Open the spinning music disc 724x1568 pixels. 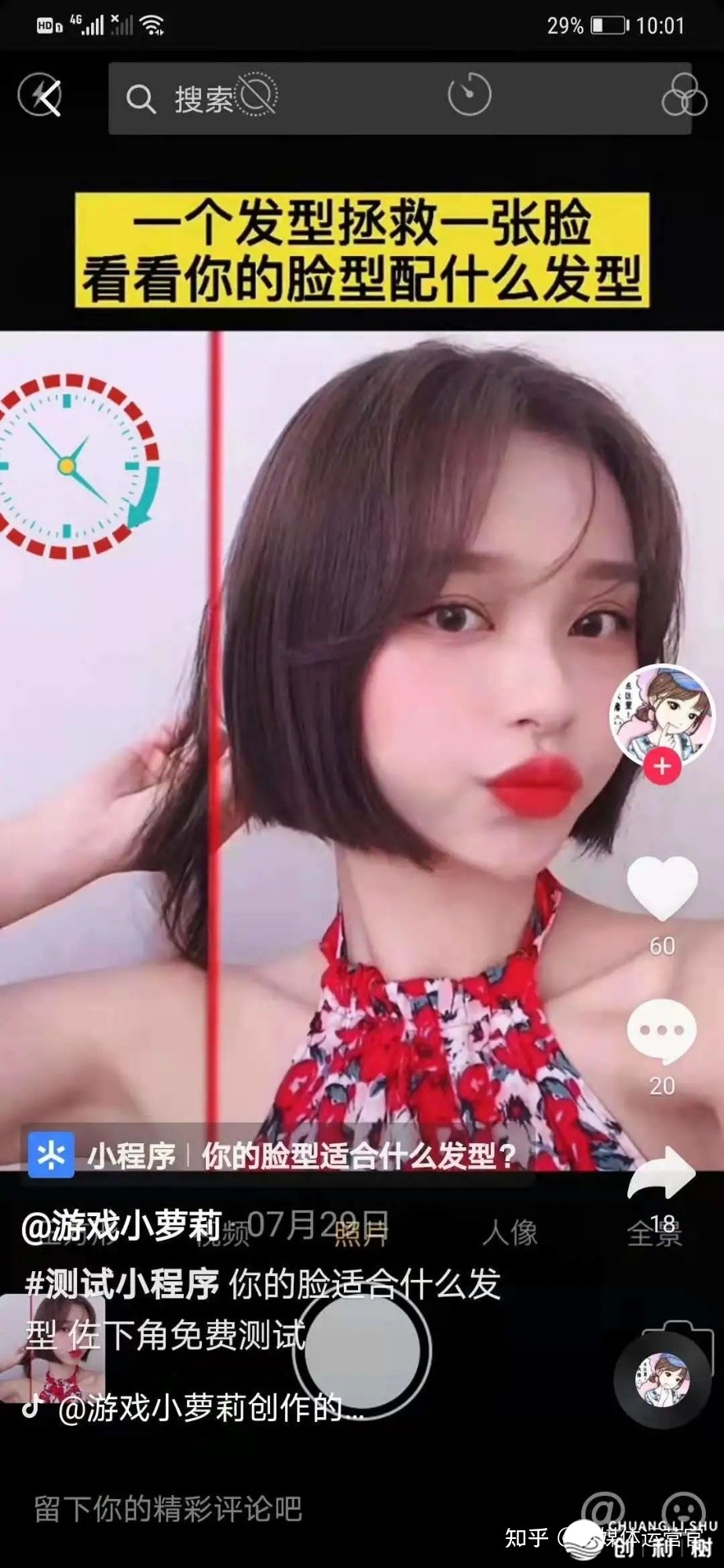tap(662, 1380)
